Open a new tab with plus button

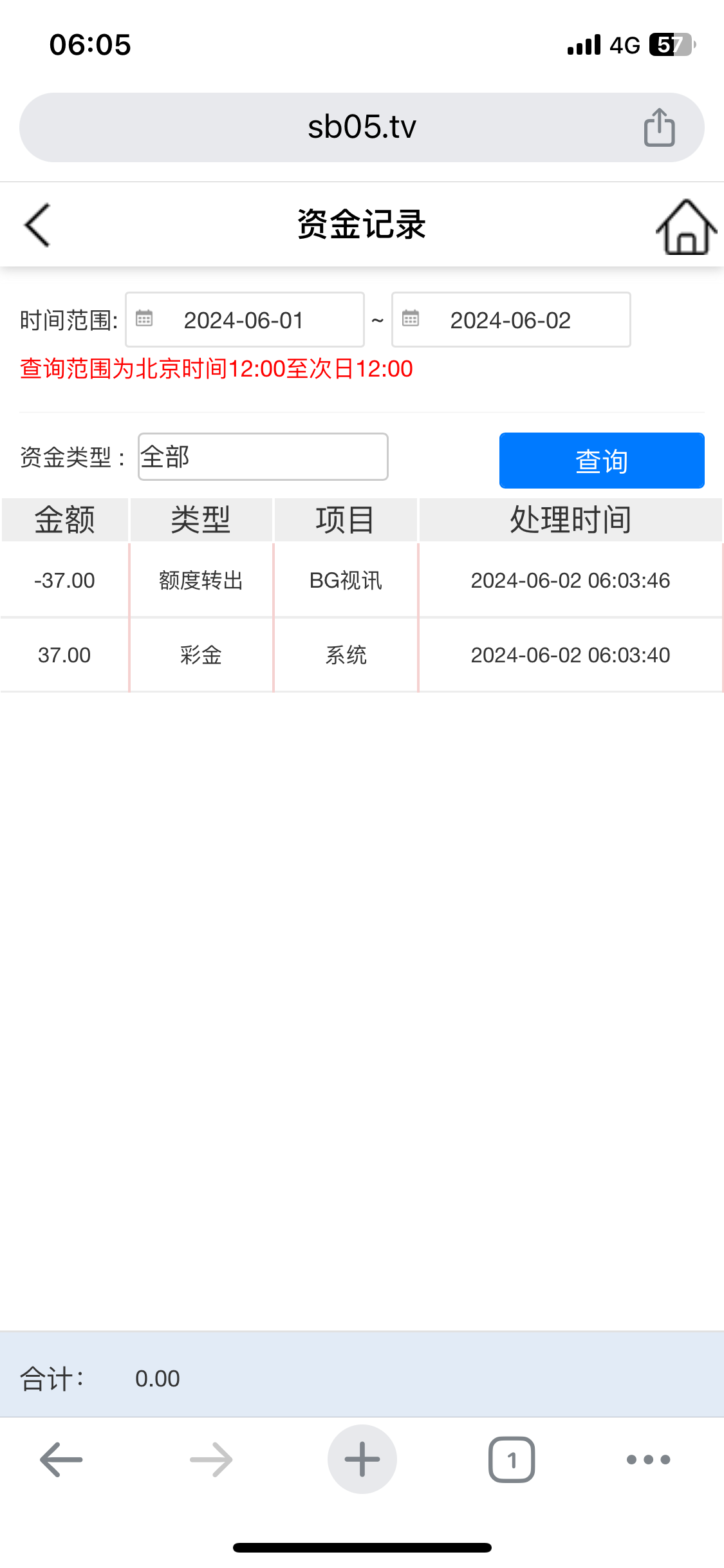362,1459
